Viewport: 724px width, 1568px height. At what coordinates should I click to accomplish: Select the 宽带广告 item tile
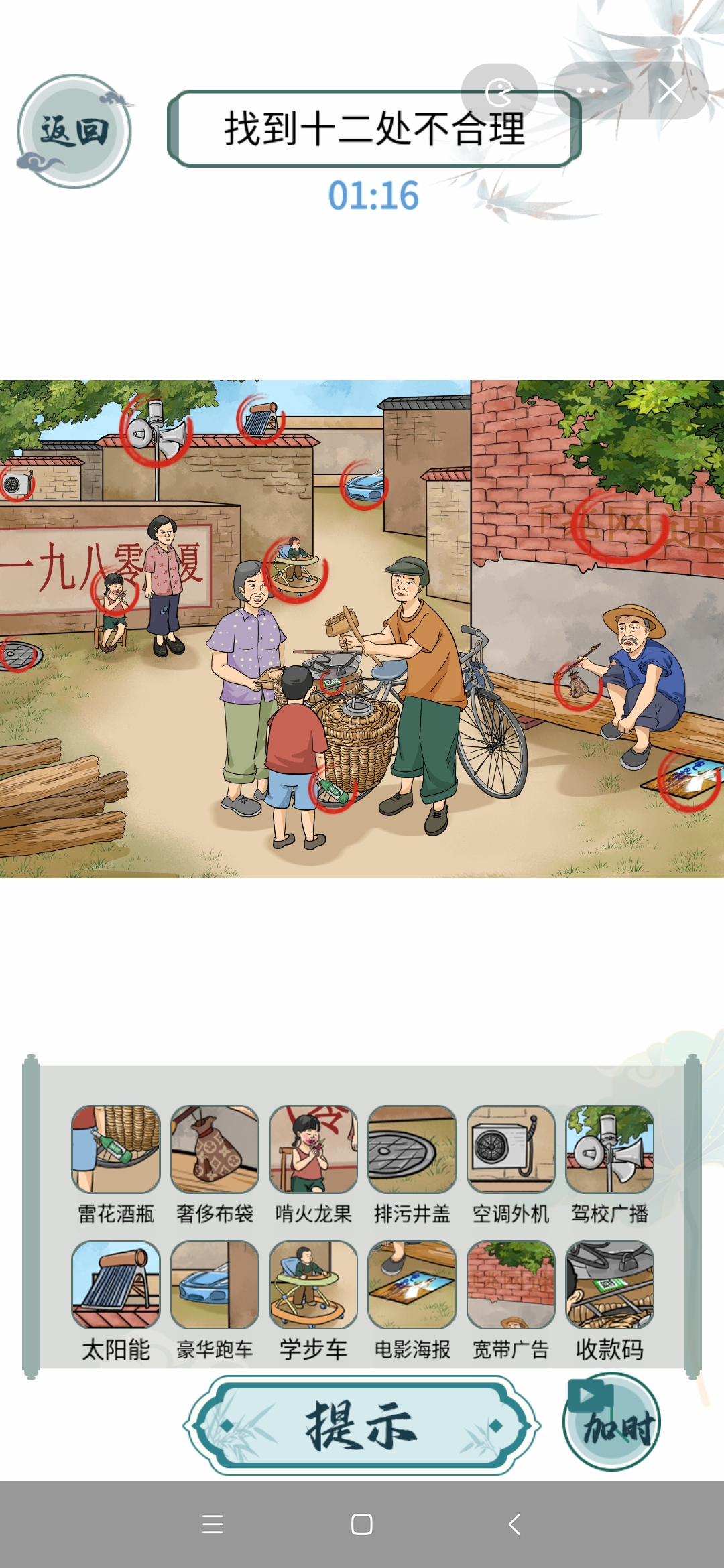[x=511, y=1284]
